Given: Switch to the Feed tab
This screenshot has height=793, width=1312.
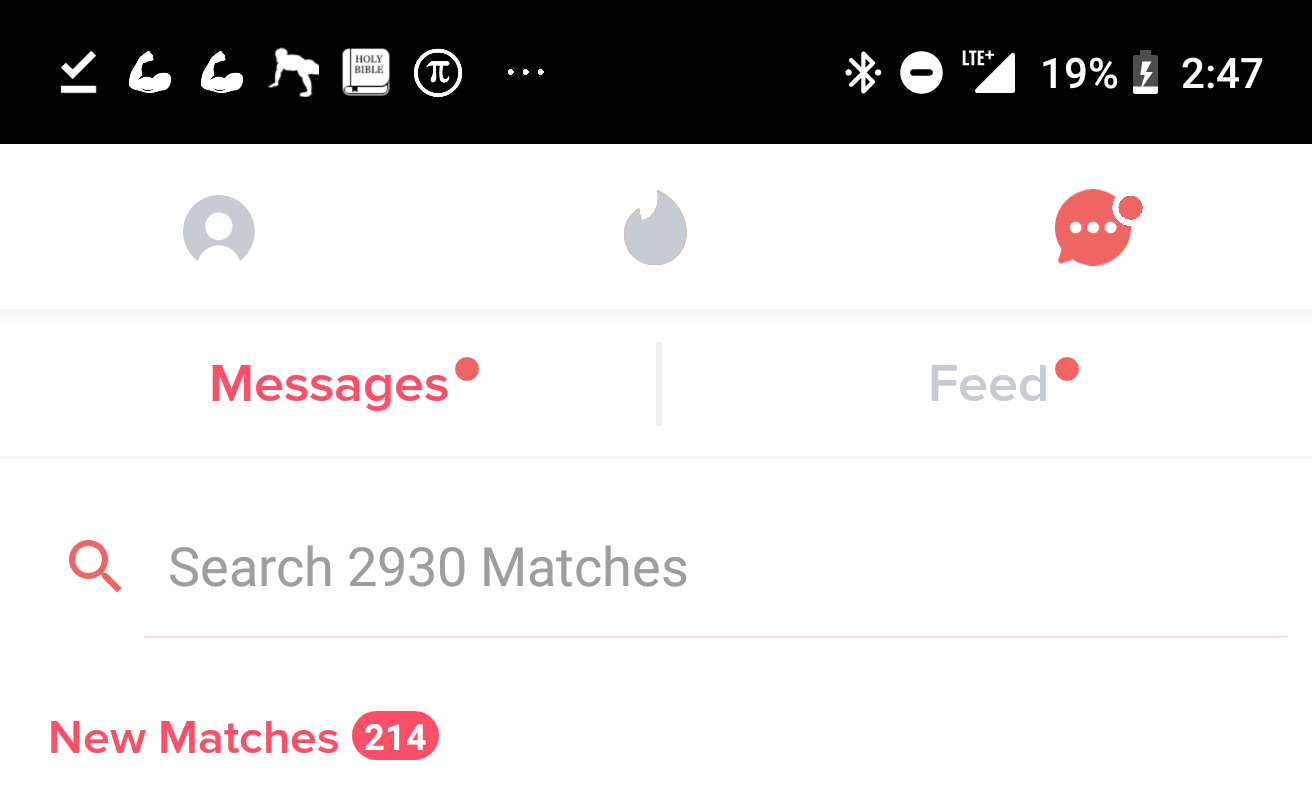Looking at the screenshot, I should tap(988, 384).
